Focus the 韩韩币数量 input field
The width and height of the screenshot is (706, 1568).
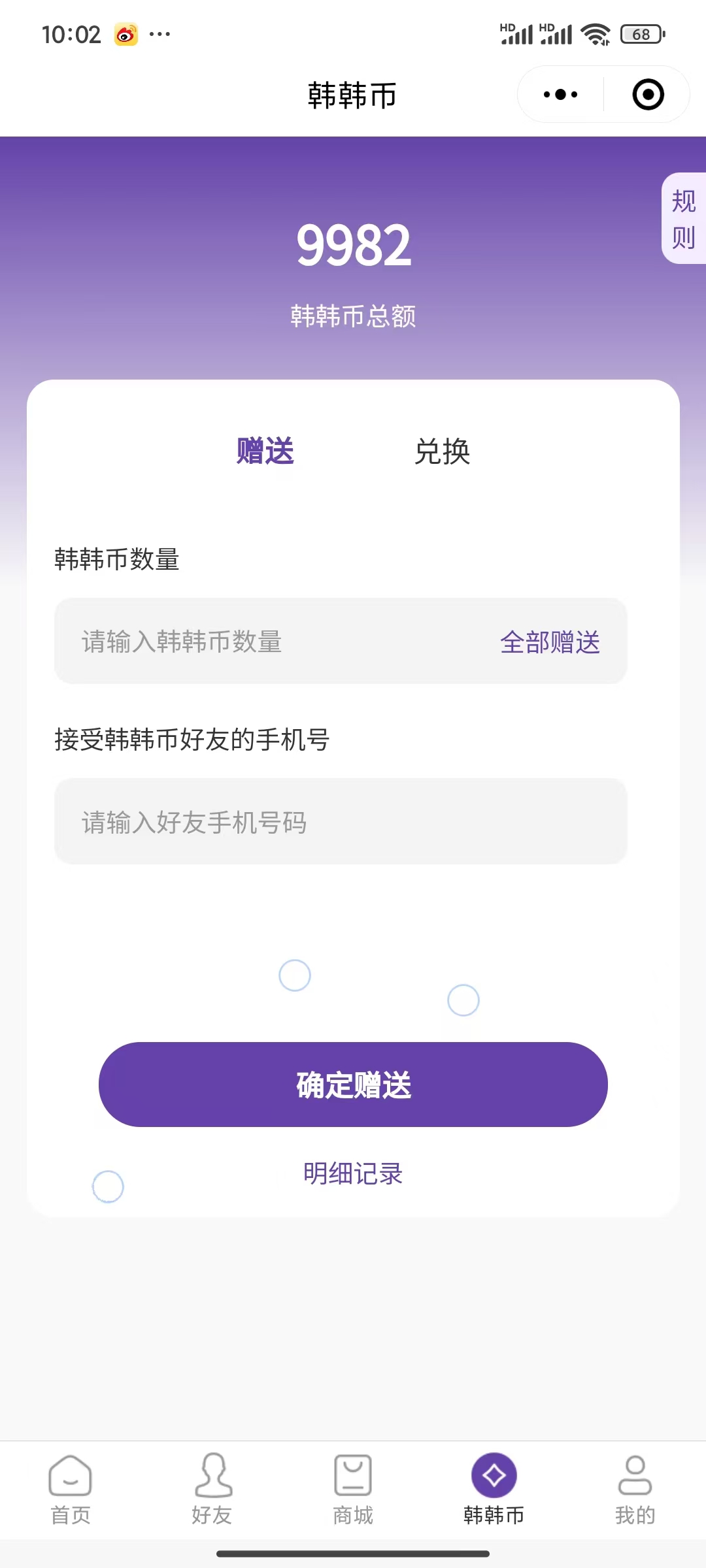275,642
